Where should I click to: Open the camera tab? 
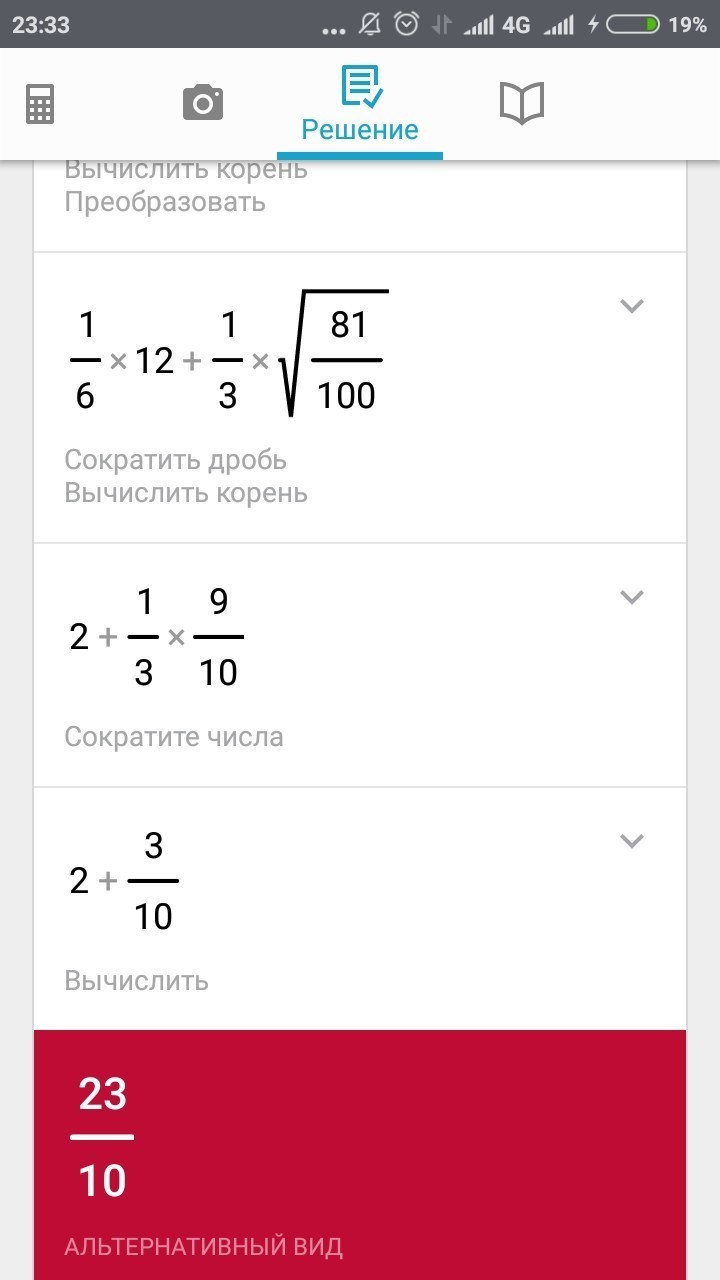[x=202, y=103]
